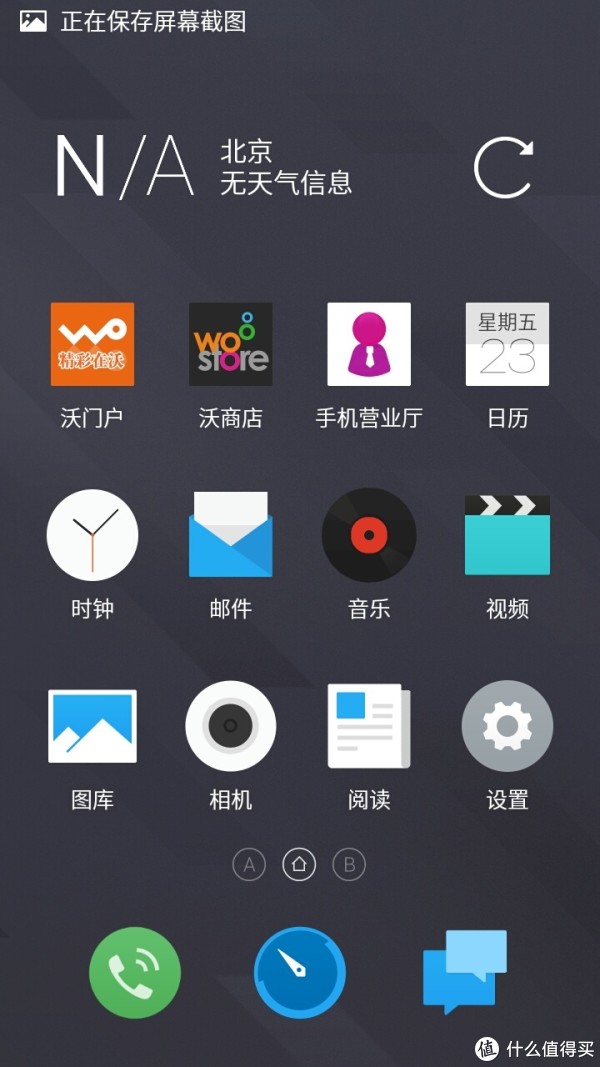Image resolution: width=600 pixels, height=1067 pixels.
Task: Open the 沃门户 app
Action: [x=92, y=344]
